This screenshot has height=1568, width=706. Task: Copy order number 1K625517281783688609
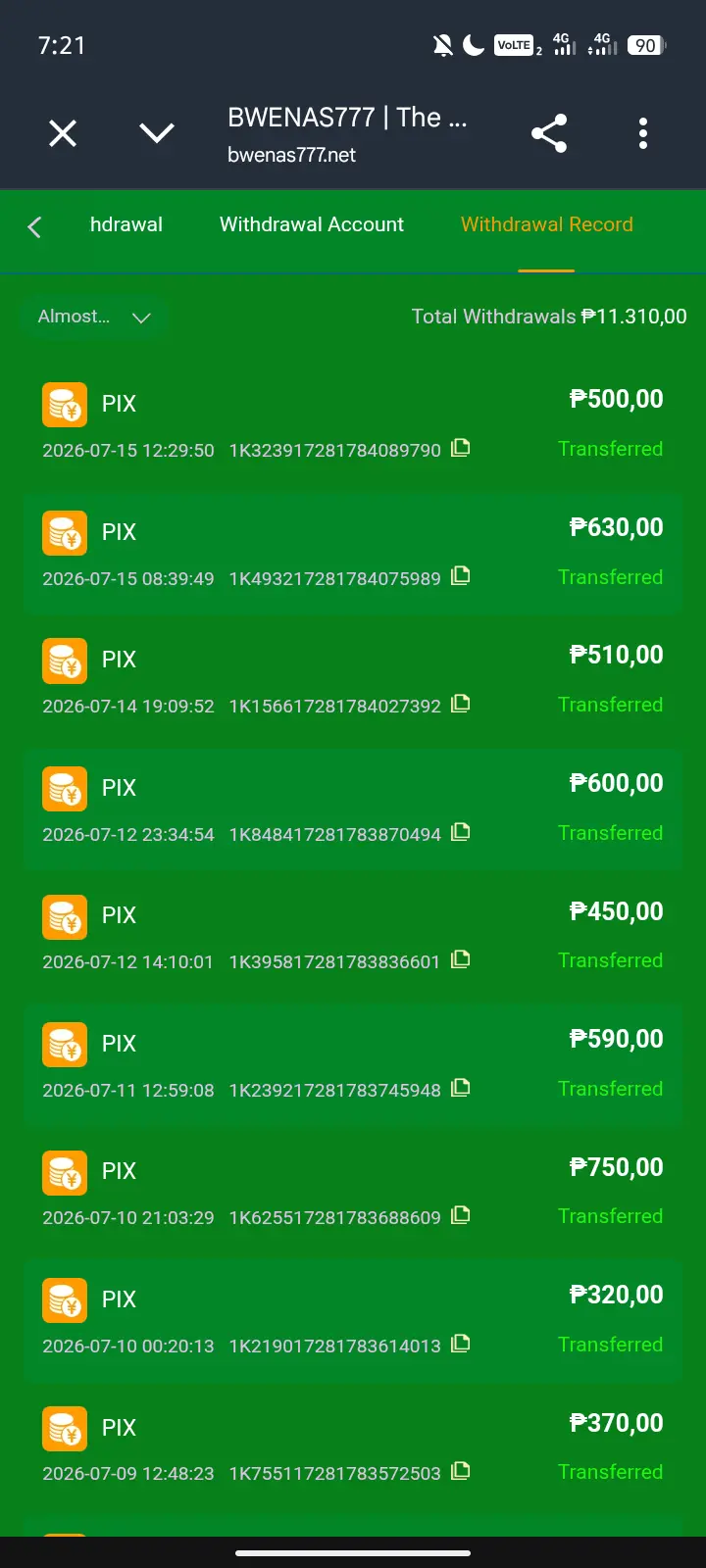tap(461, 1215)
